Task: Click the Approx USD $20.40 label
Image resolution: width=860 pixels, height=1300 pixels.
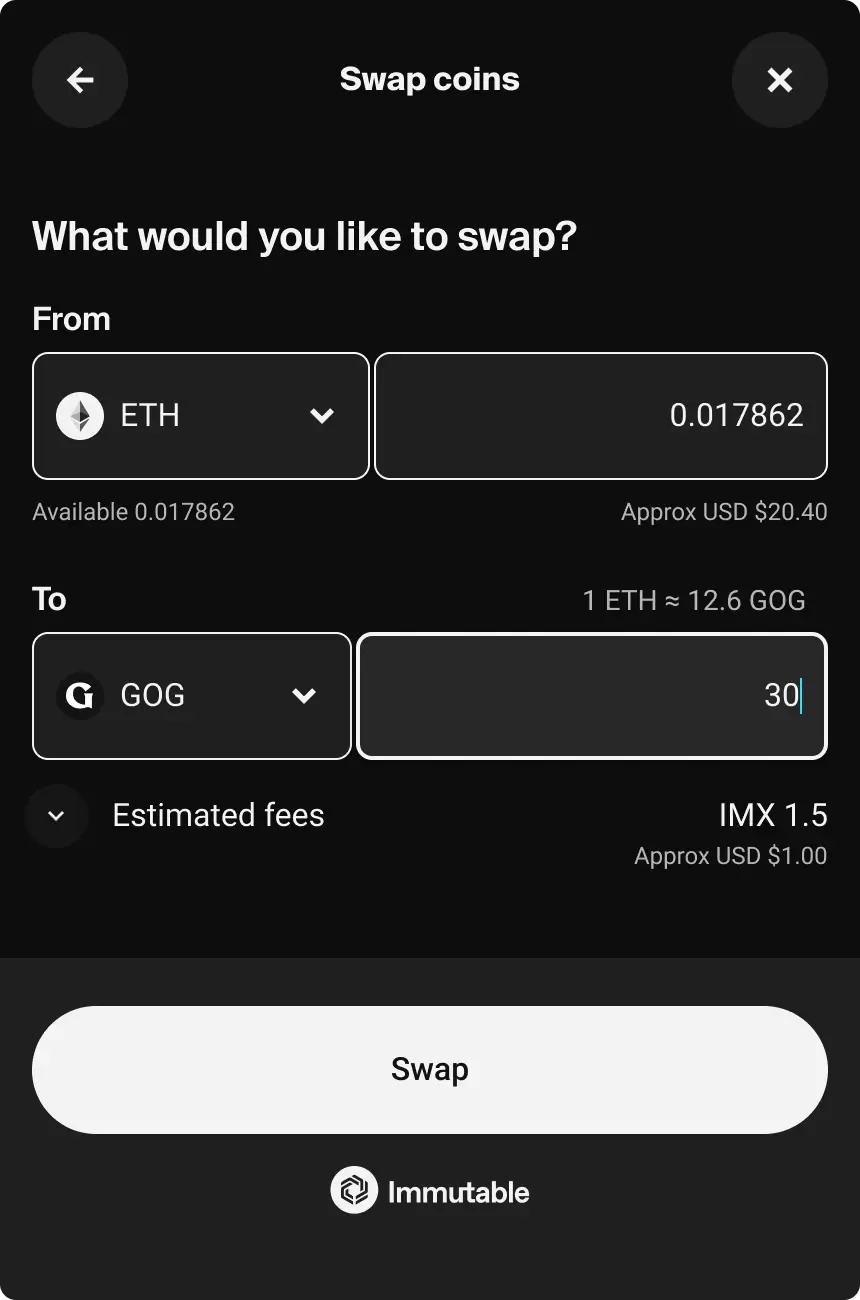Action: coord(724,511)
